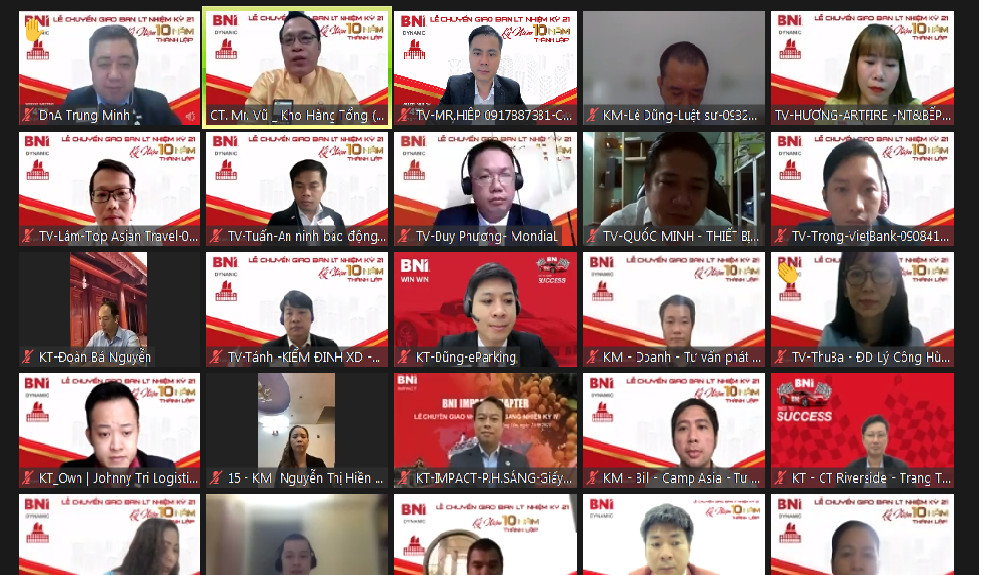Select TV-Lâm-Top Asian Travel tile
This screenshot has width=1001, height=575.
(109, 187)
